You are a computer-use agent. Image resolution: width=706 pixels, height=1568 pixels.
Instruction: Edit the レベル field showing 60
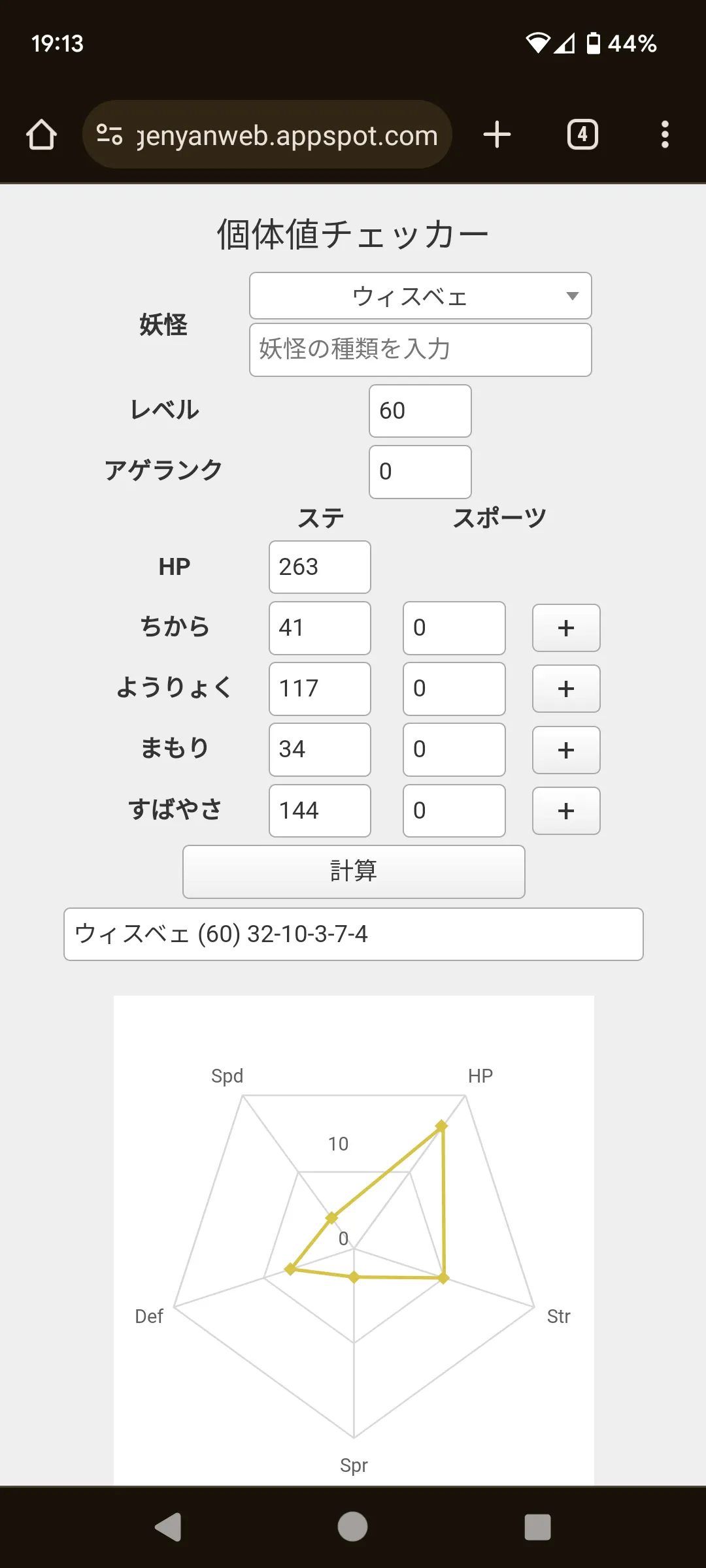(x=420, y=411)
